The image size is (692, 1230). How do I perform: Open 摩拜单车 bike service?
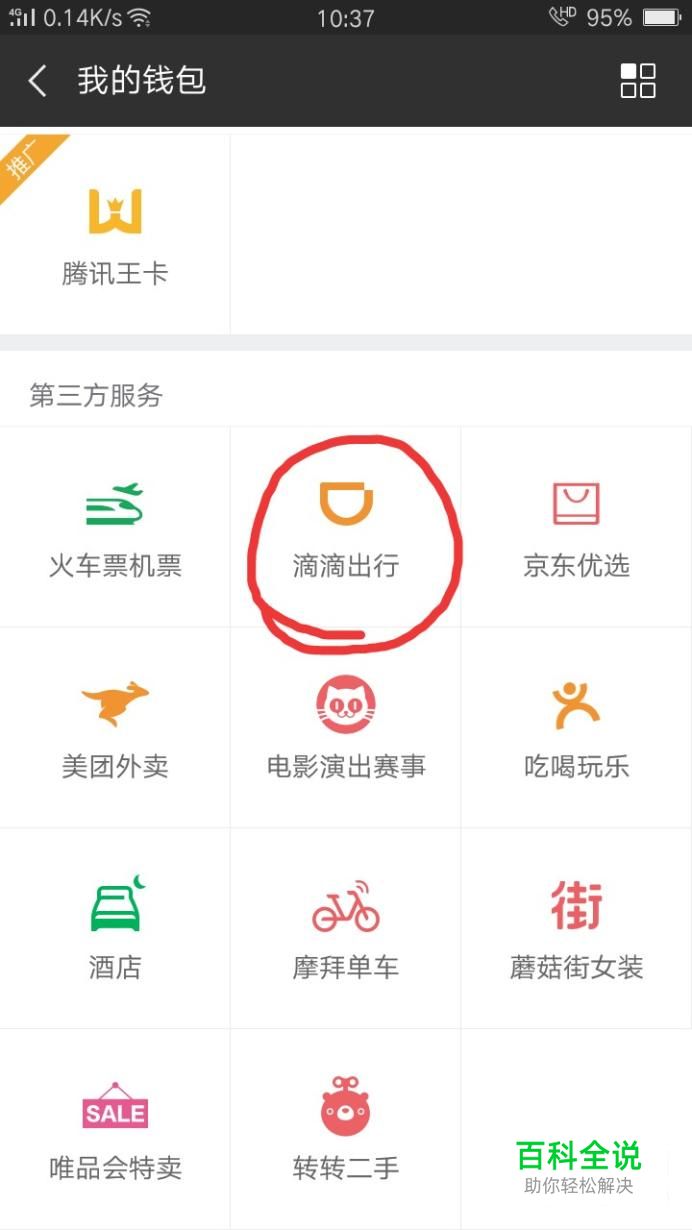(346, 928)
